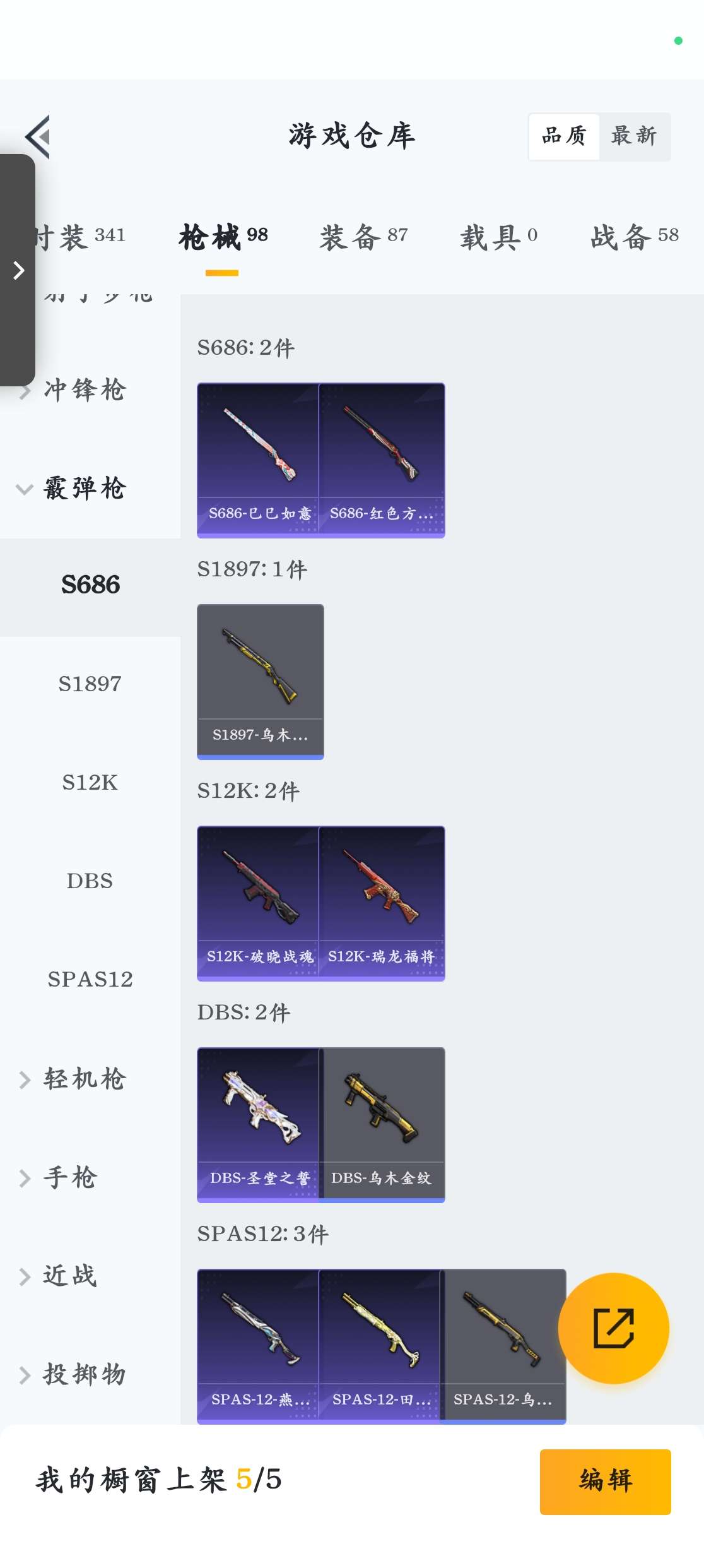The image size is (704, 1568).
Task: Expand the 手枪 category
Action: (x=69, y=1177)
